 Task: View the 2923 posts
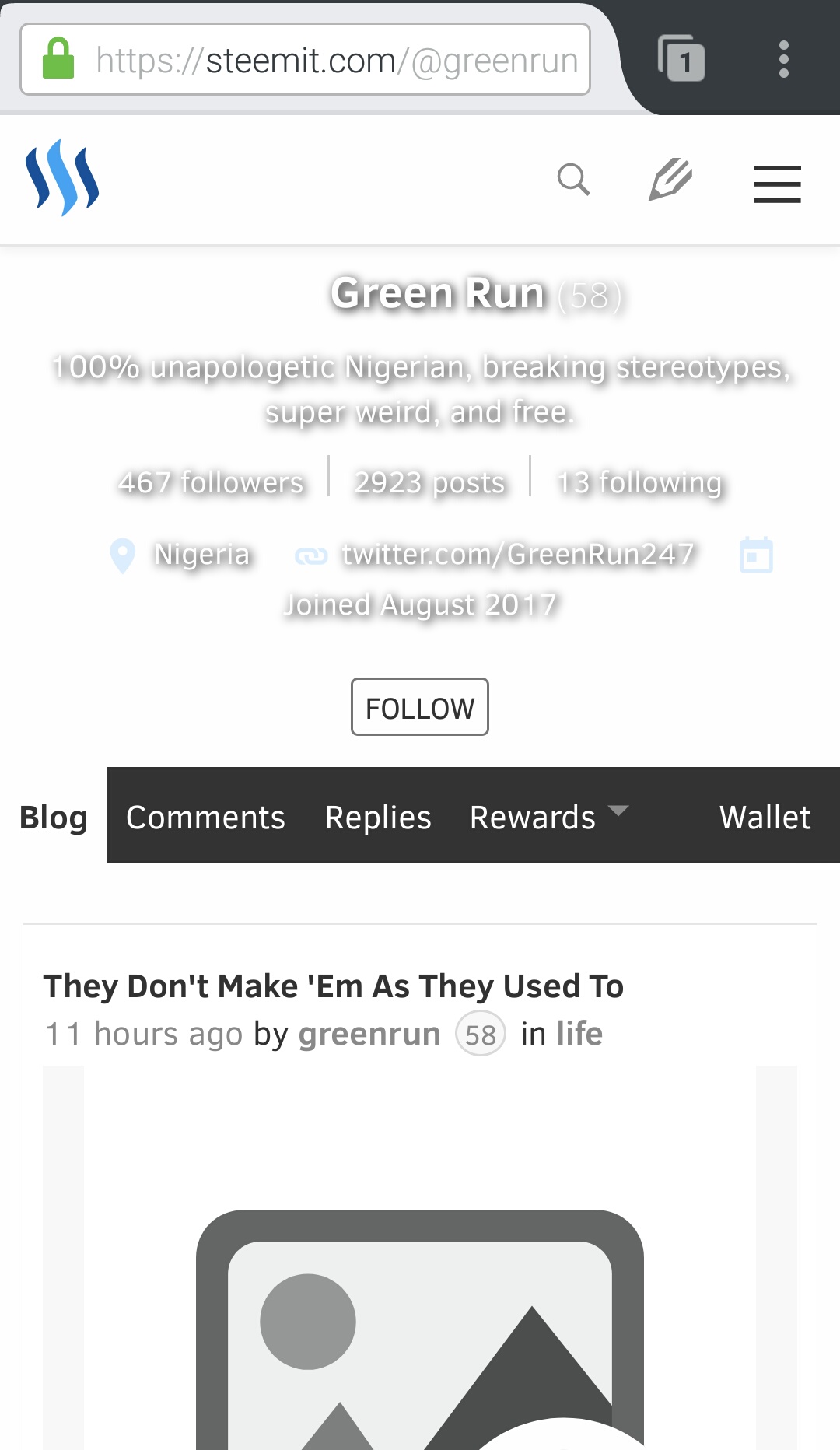[429, 482]
